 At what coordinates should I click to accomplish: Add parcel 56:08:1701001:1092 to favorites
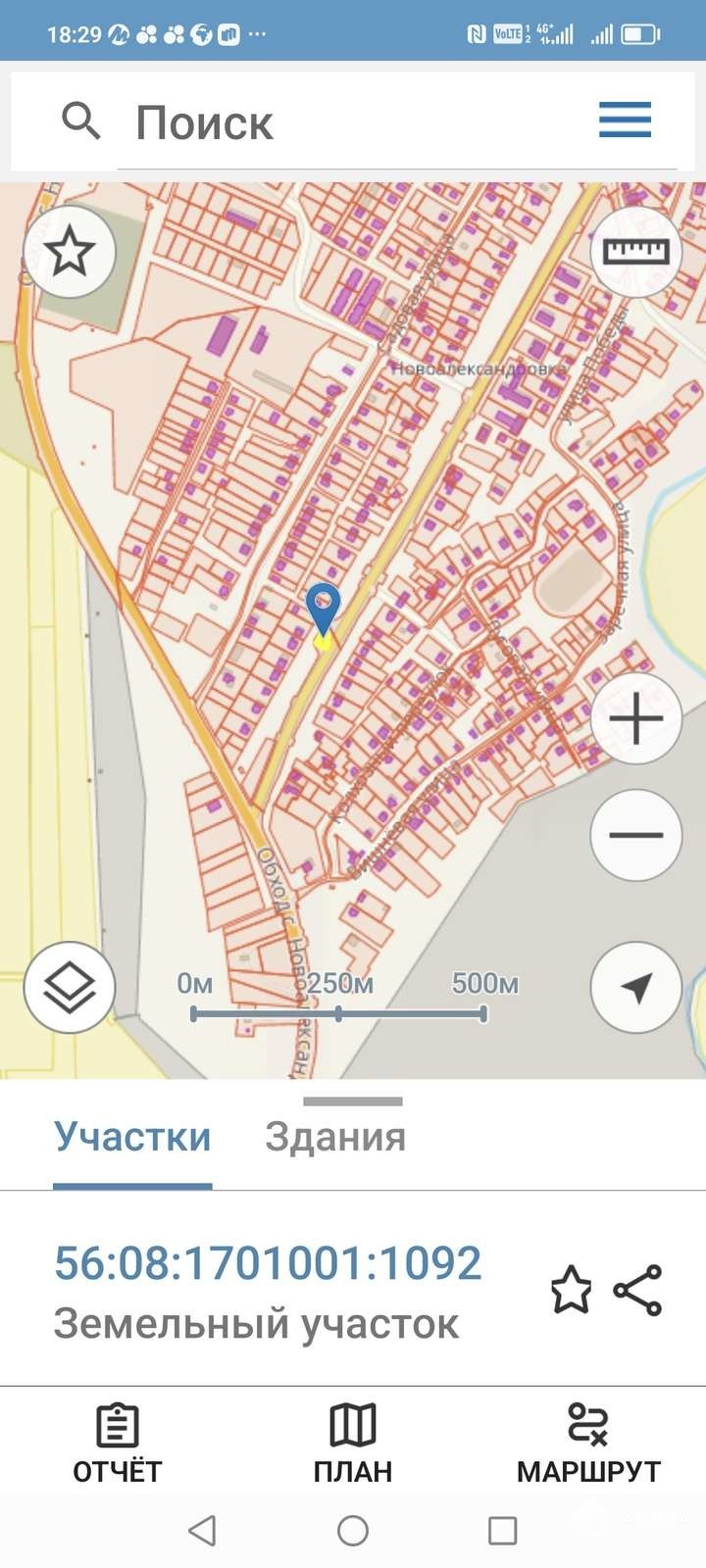[571, 1289]
